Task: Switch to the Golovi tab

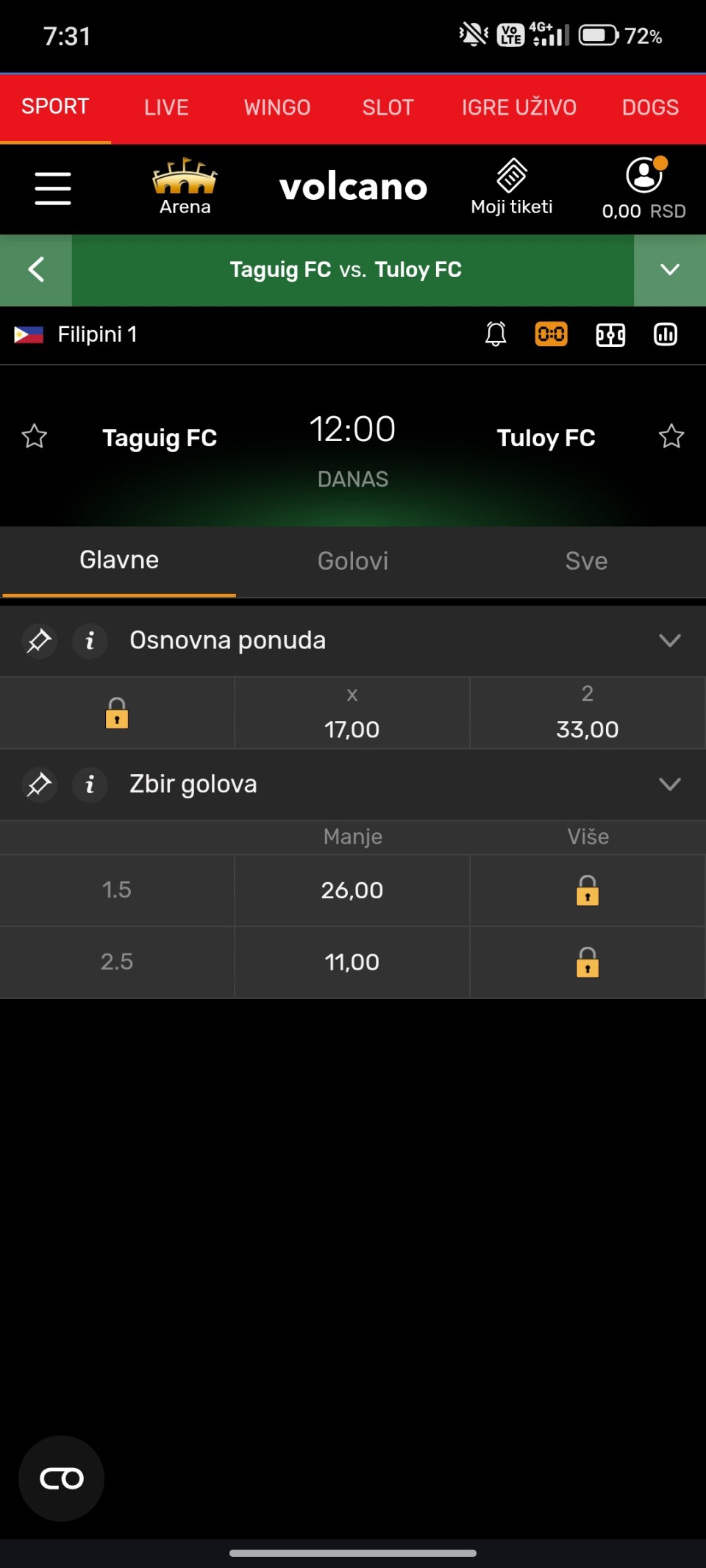Action: 352,561
